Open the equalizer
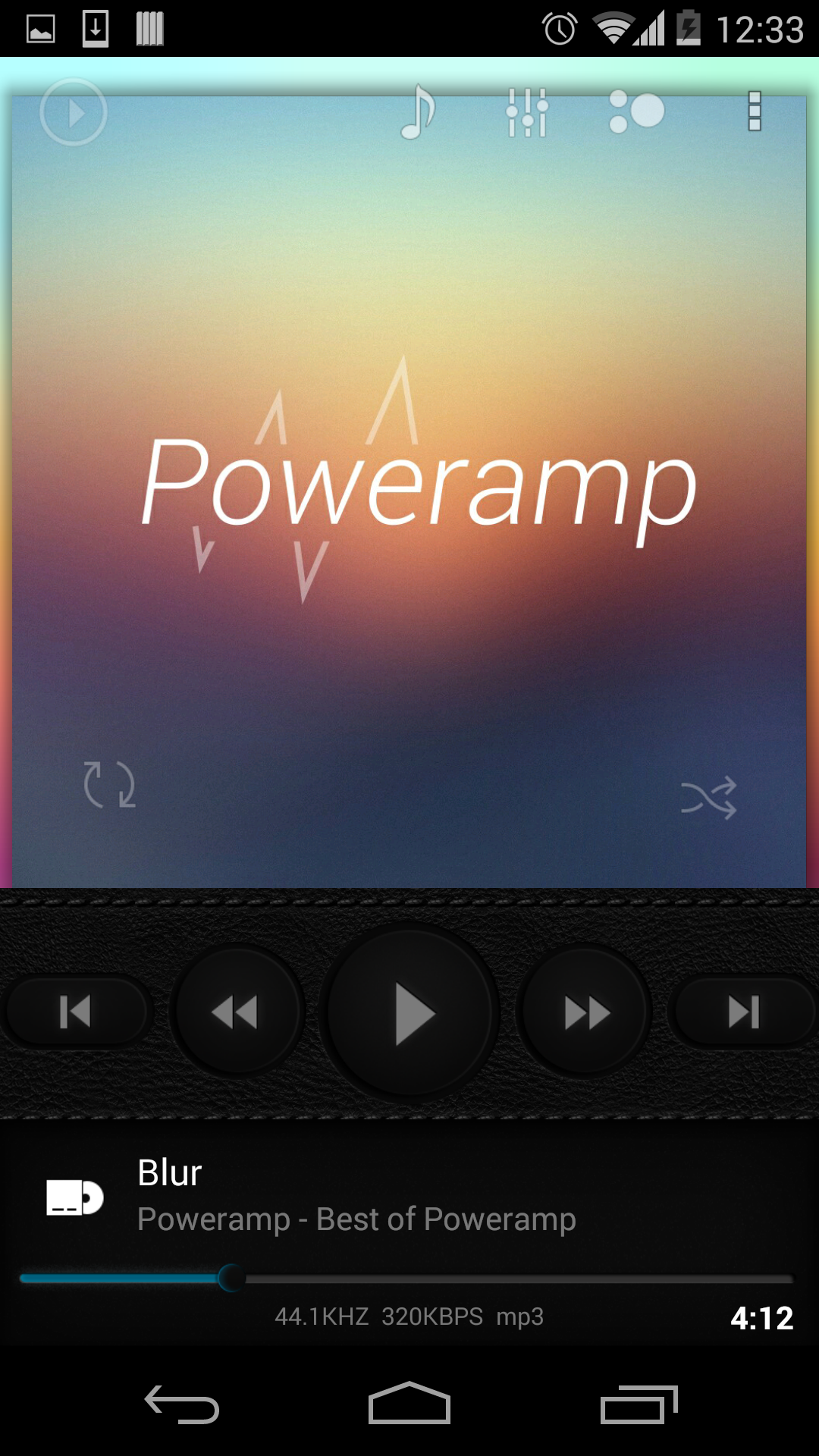819x1456 pixels. click(527, 112)
